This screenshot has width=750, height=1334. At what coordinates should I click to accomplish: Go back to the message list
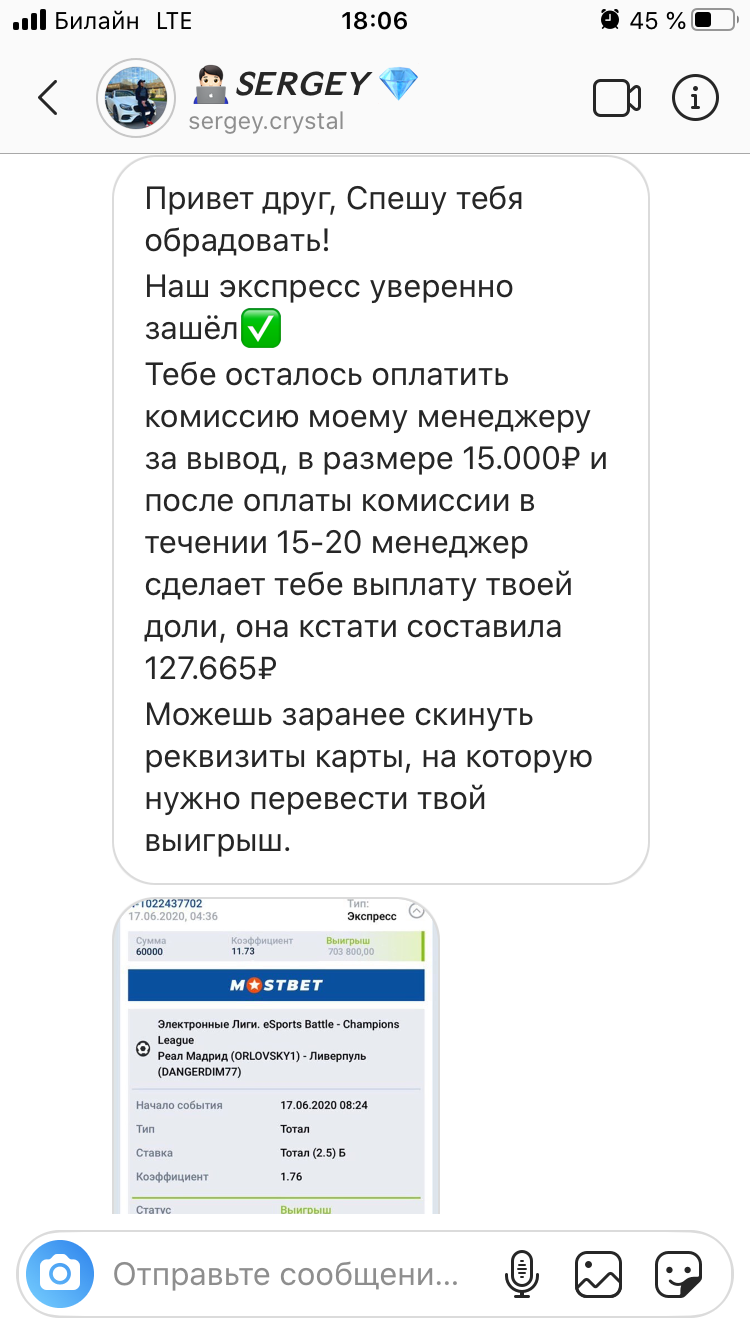pos(48,97)
